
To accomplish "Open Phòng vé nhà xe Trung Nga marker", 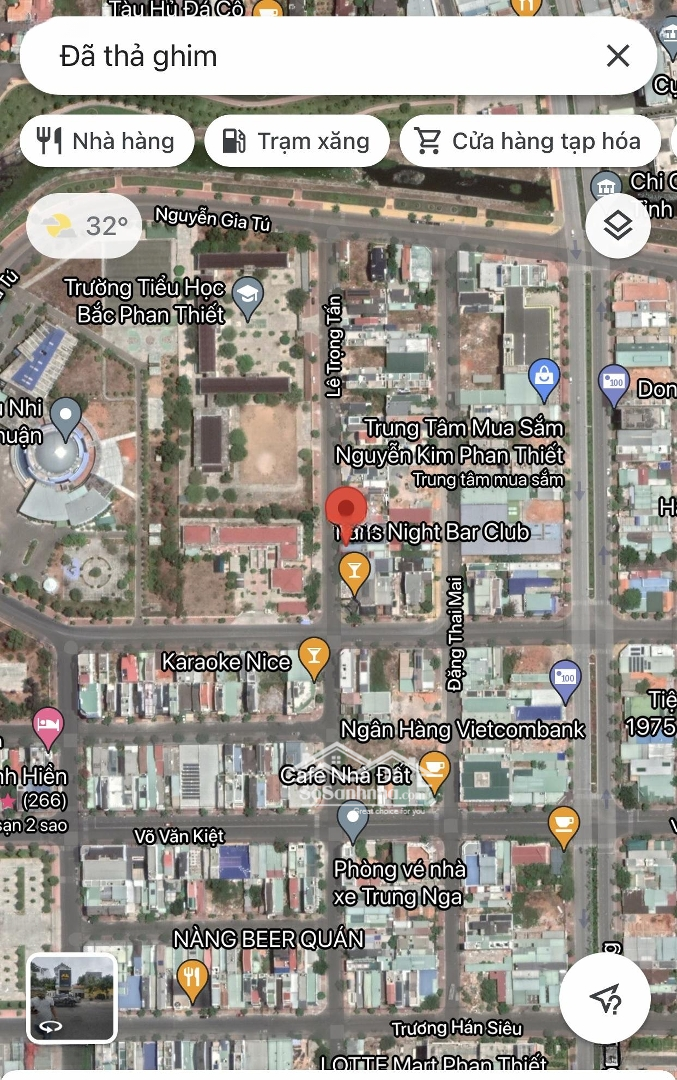I will pos(352,820).
